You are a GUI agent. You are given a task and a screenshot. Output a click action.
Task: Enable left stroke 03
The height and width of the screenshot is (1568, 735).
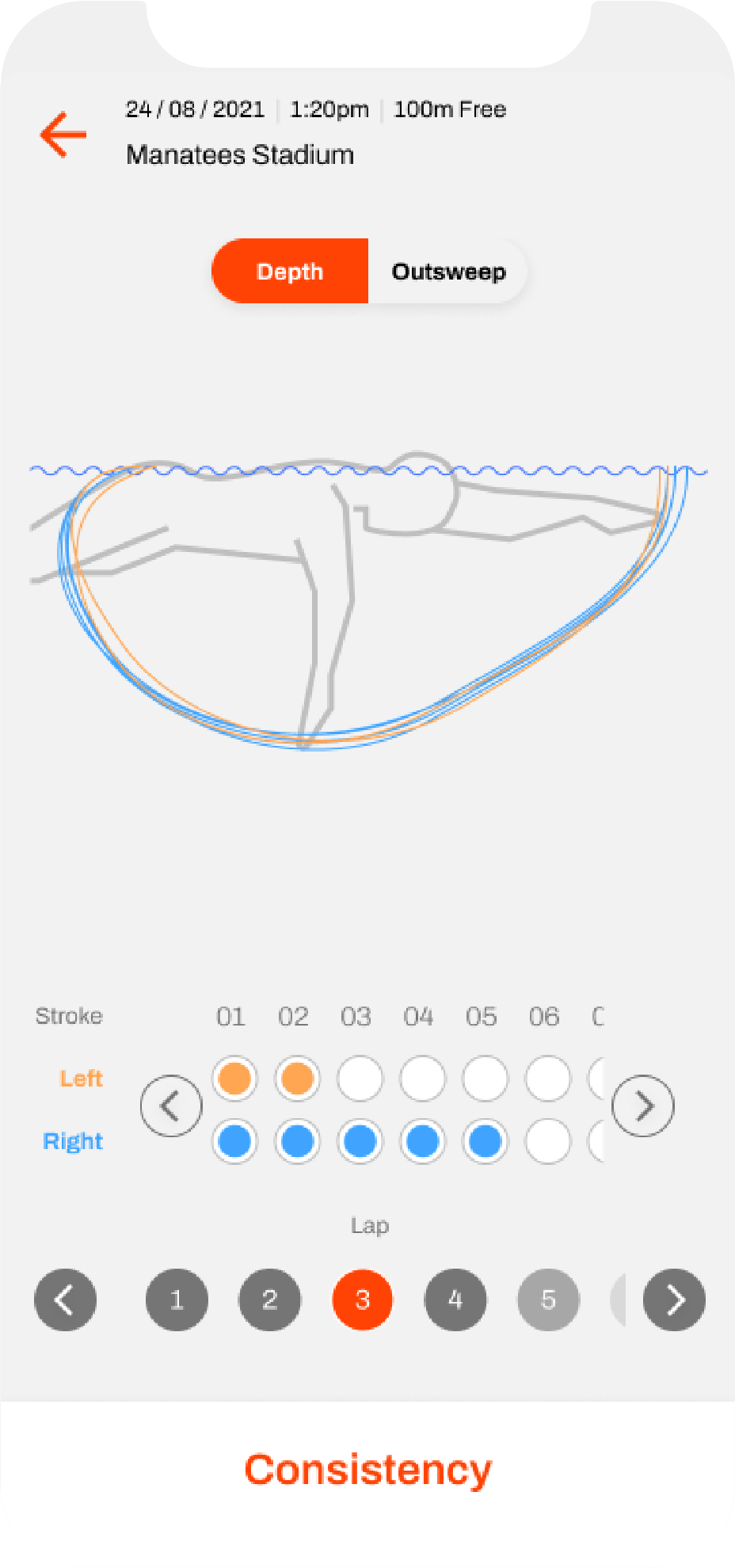click(360, 1079)
